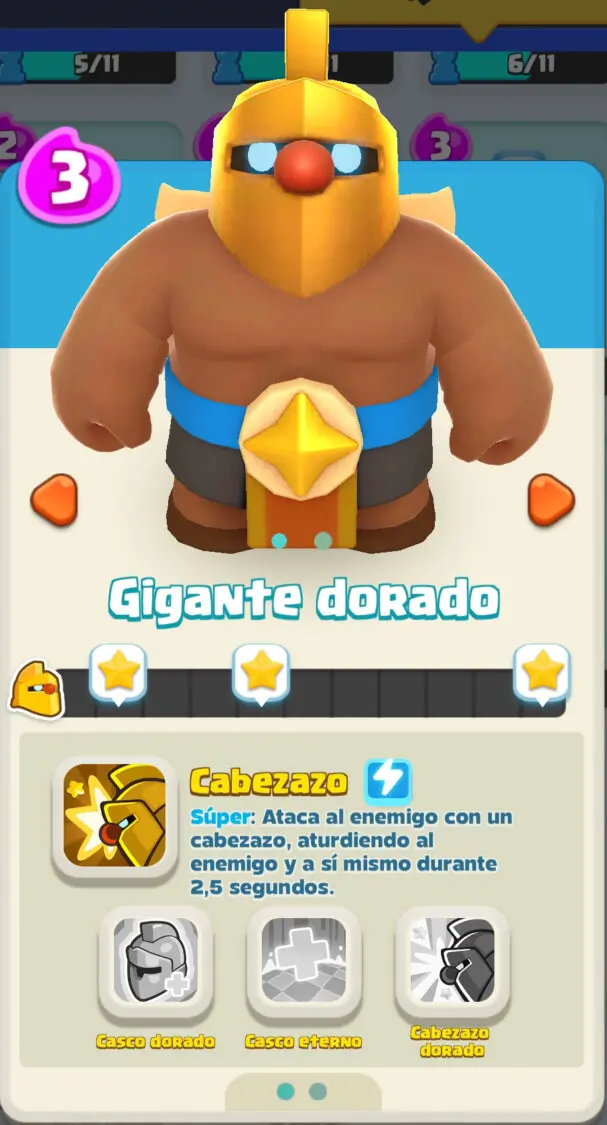The width and height of the screenshot is (607, 1125).
Task: Go to the previous character with left arrow
Action: click(x=54, y=499)
